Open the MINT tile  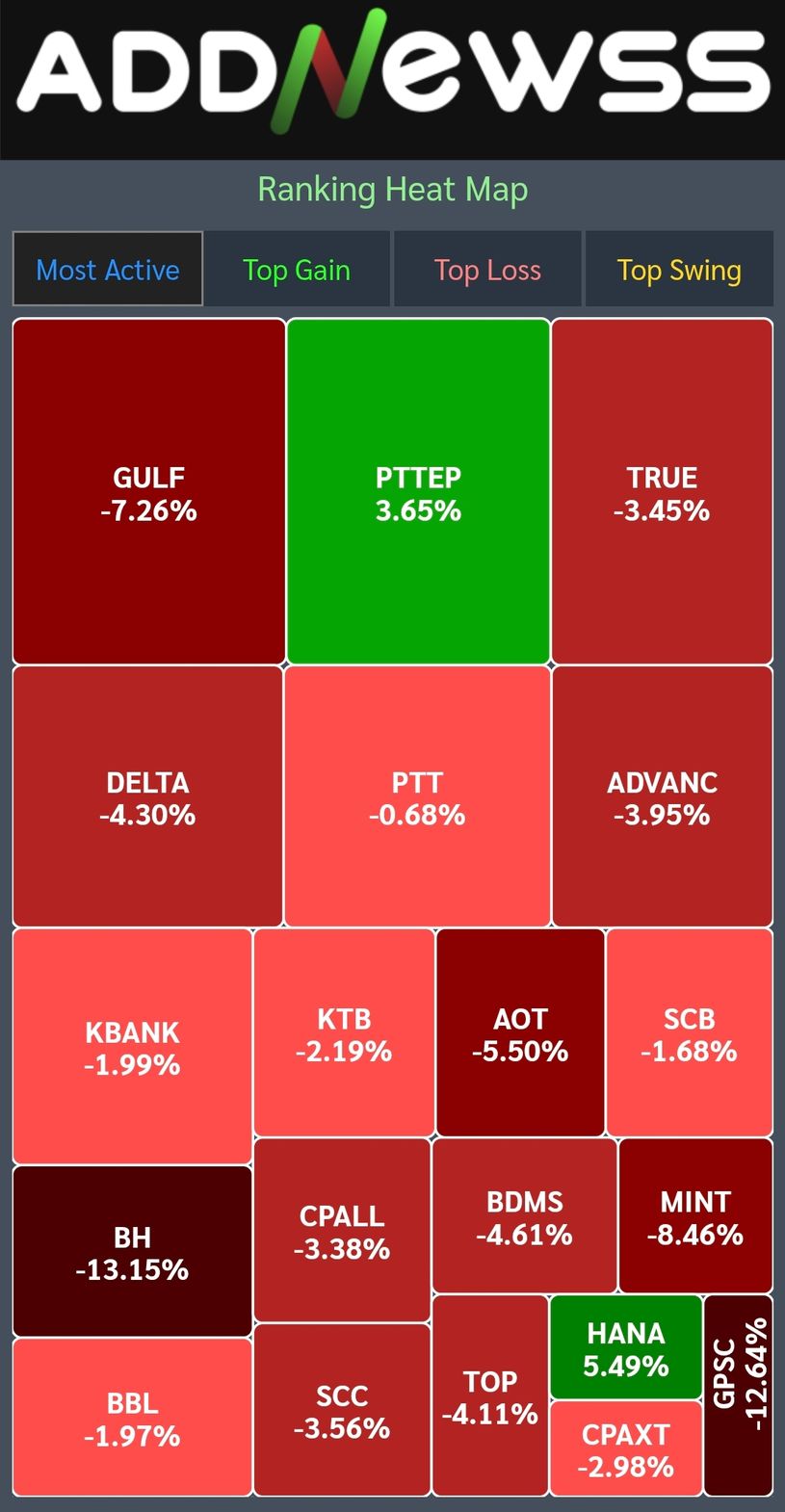[694, 1216]
